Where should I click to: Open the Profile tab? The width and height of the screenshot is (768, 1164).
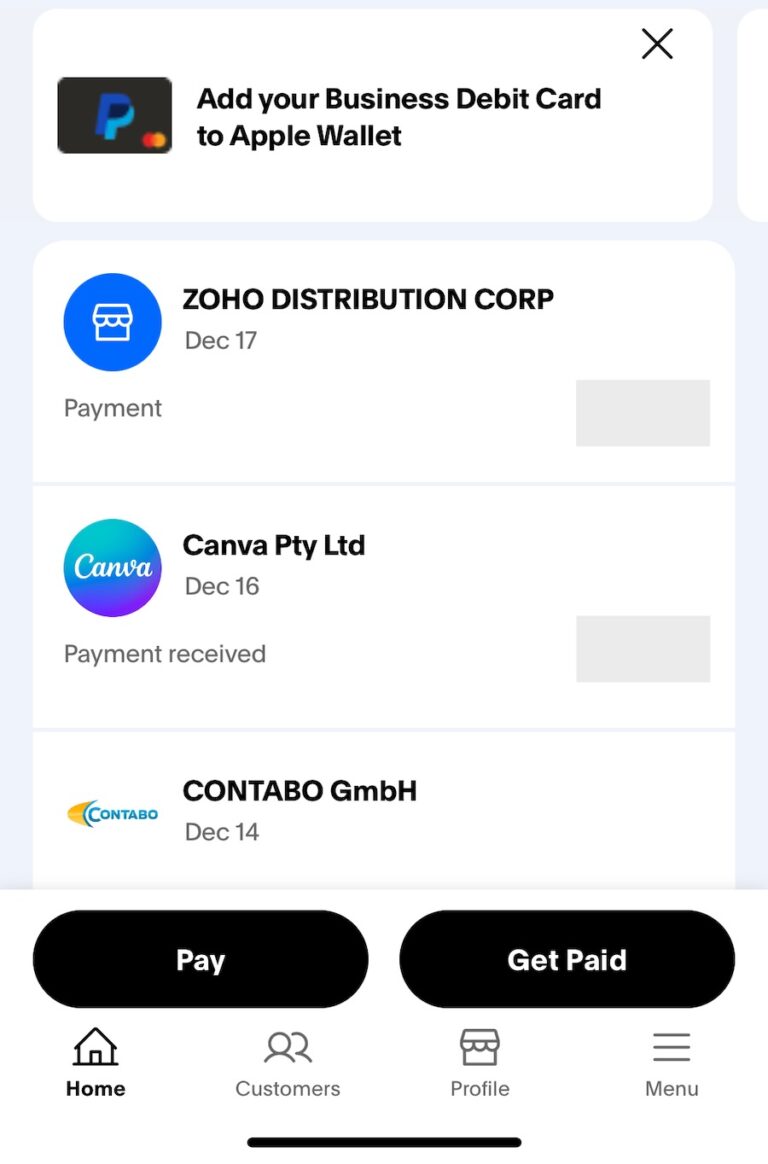point(480,1062)
